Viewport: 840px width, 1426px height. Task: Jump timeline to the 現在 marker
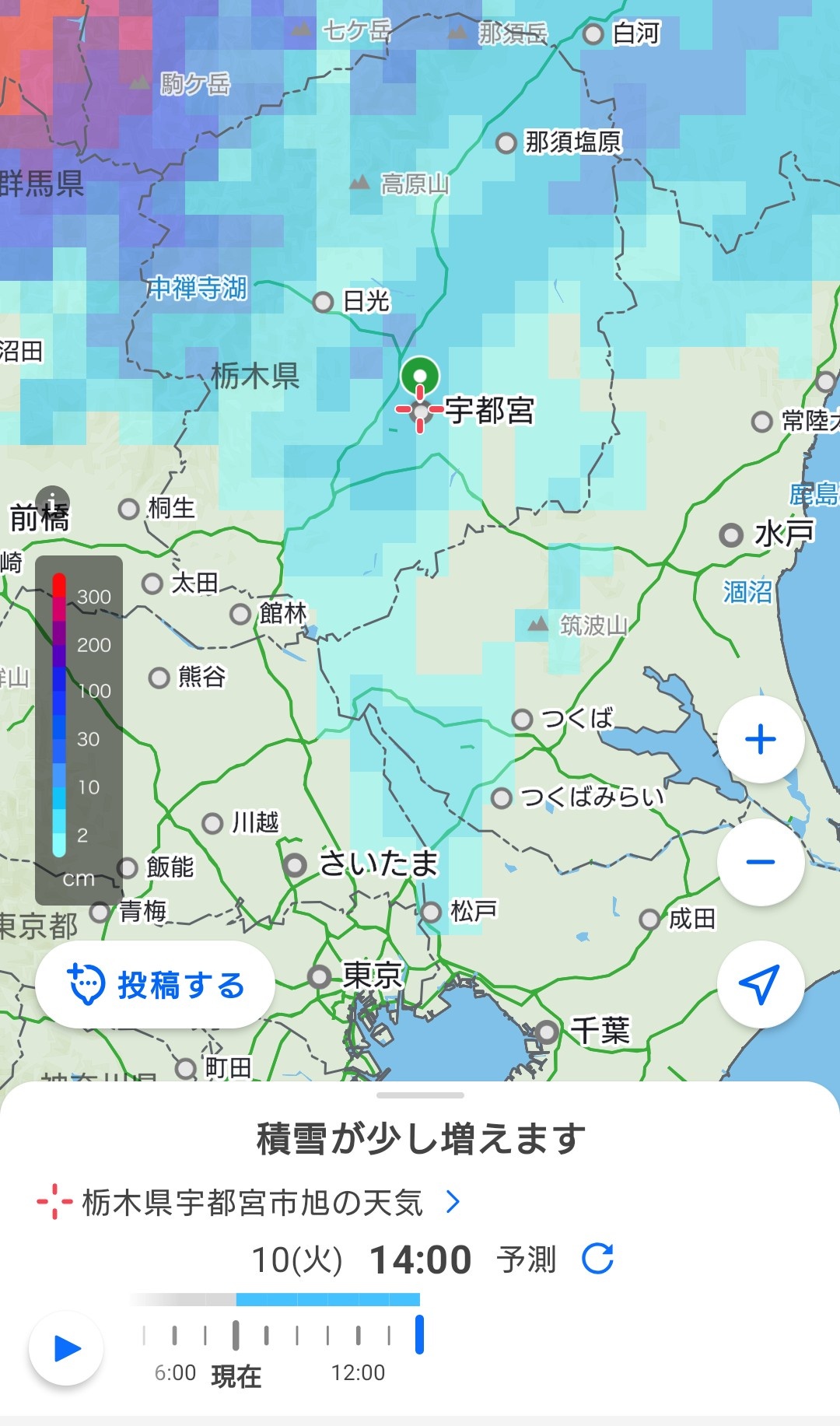(x=236, y=1336)
